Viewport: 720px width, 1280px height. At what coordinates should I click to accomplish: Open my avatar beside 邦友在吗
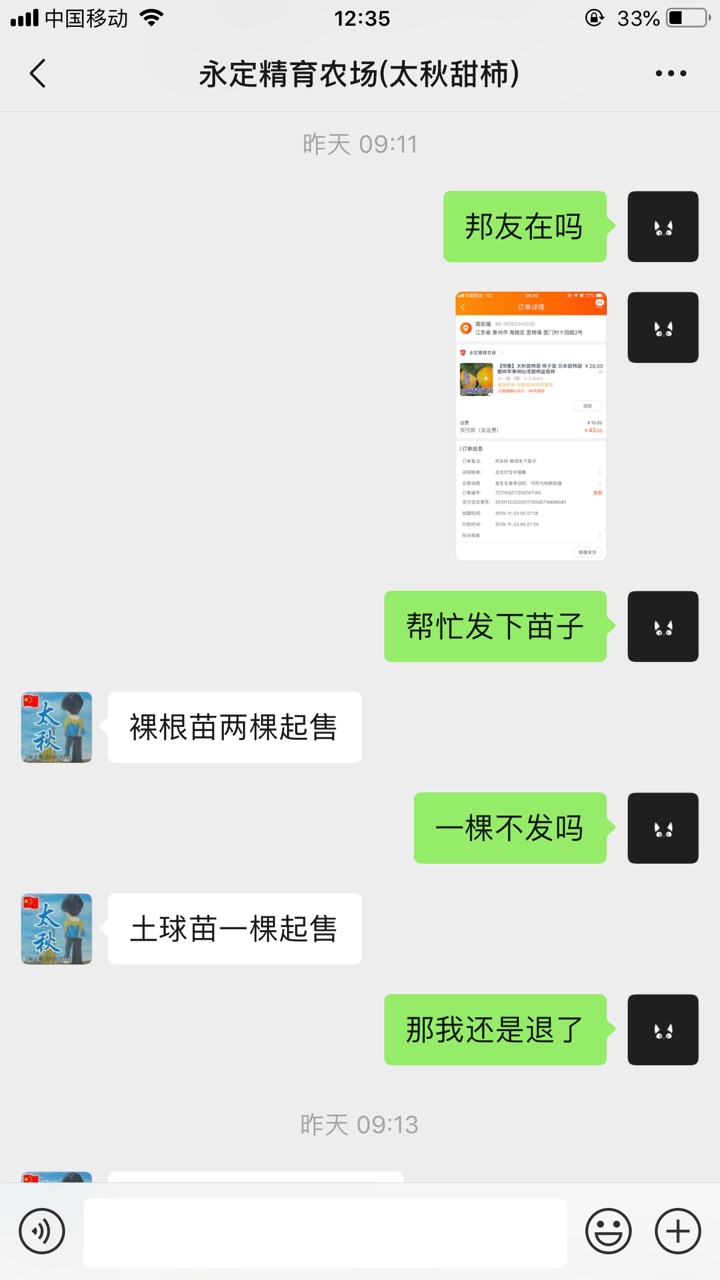point(662,227)
